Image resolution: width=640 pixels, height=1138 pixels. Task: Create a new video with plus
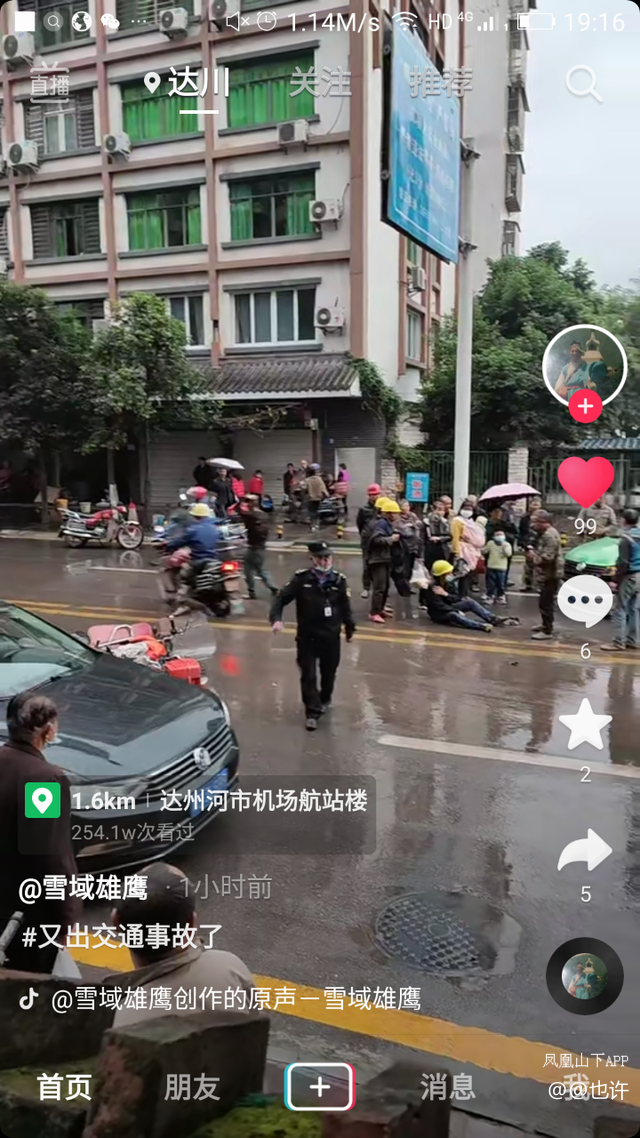click(x=320, y=1087)
